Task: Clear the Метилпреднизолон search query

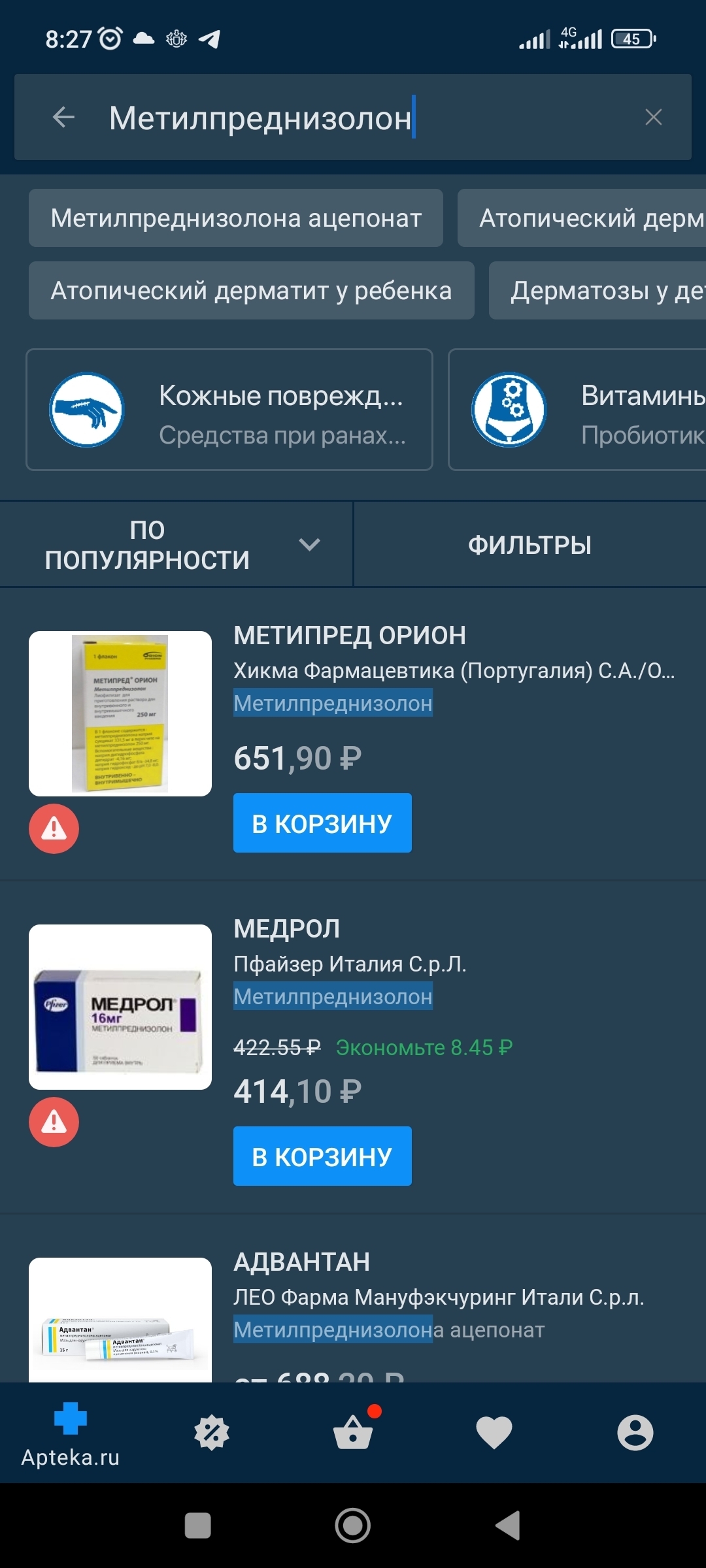Action: 653,118
